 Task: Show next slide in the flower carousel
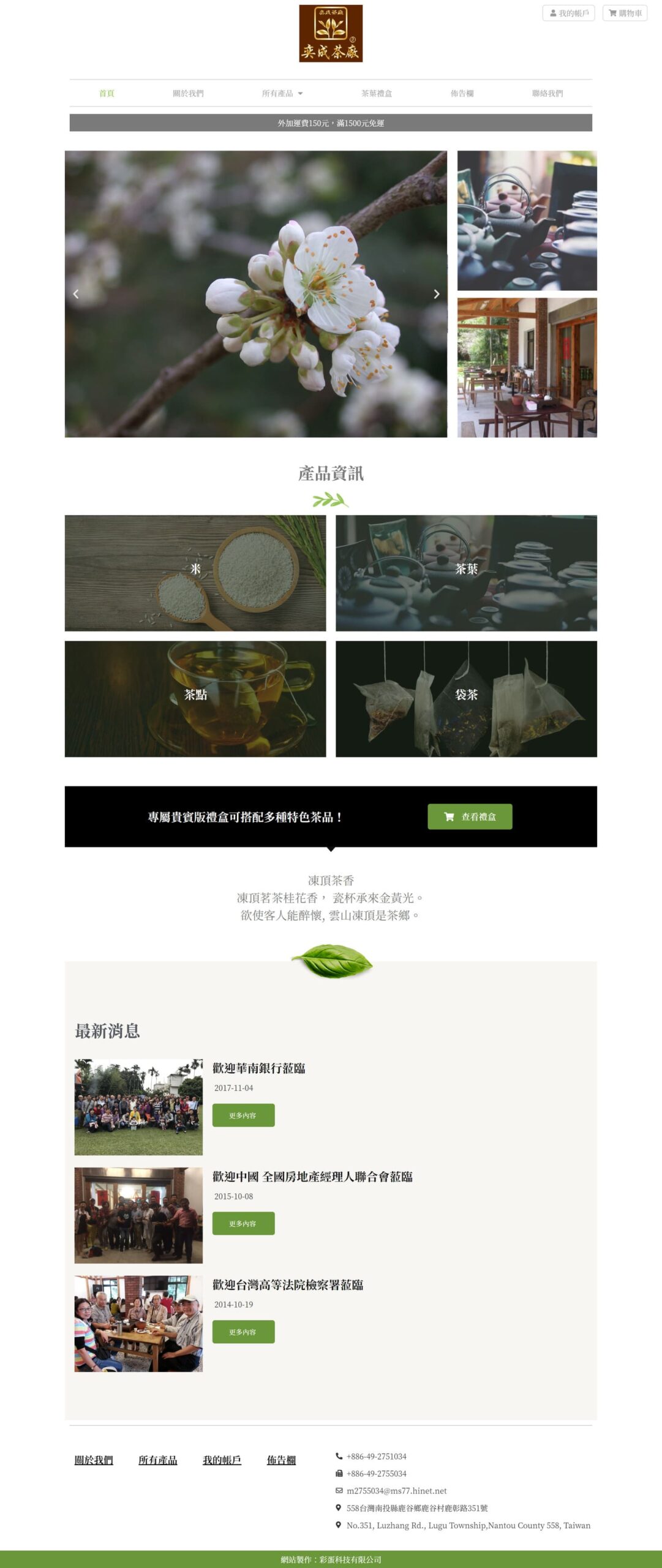(436, 294)
